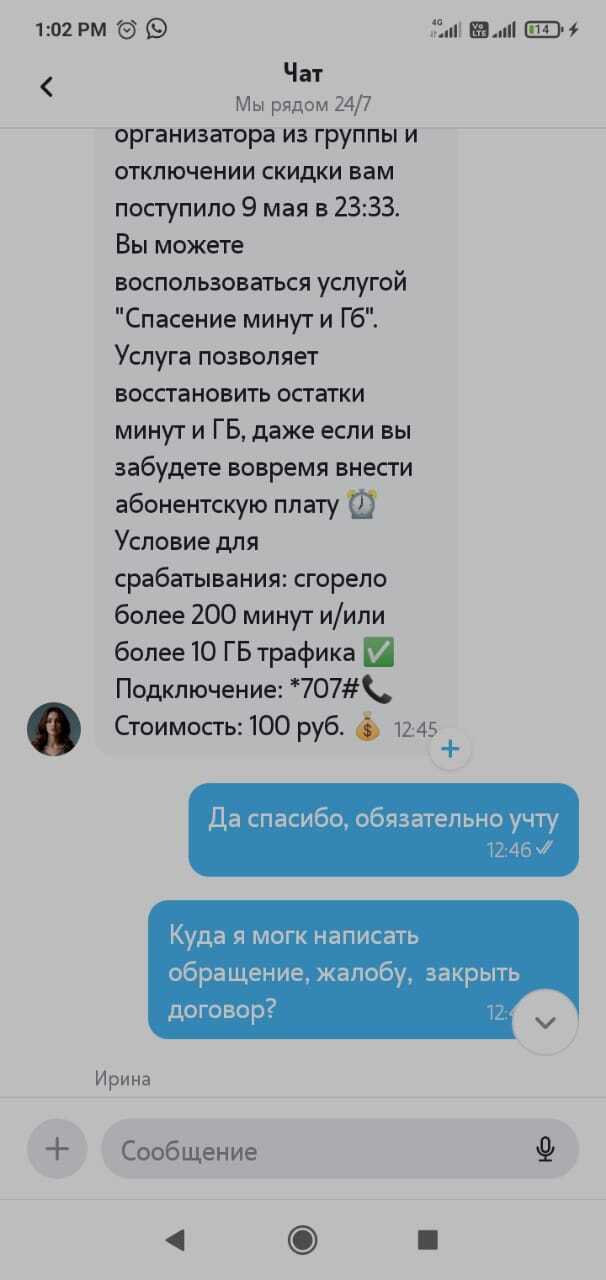The image size is (606, 1280).
Task: Open recent apps from navigation bar
Action: [x=428, y=1240]
